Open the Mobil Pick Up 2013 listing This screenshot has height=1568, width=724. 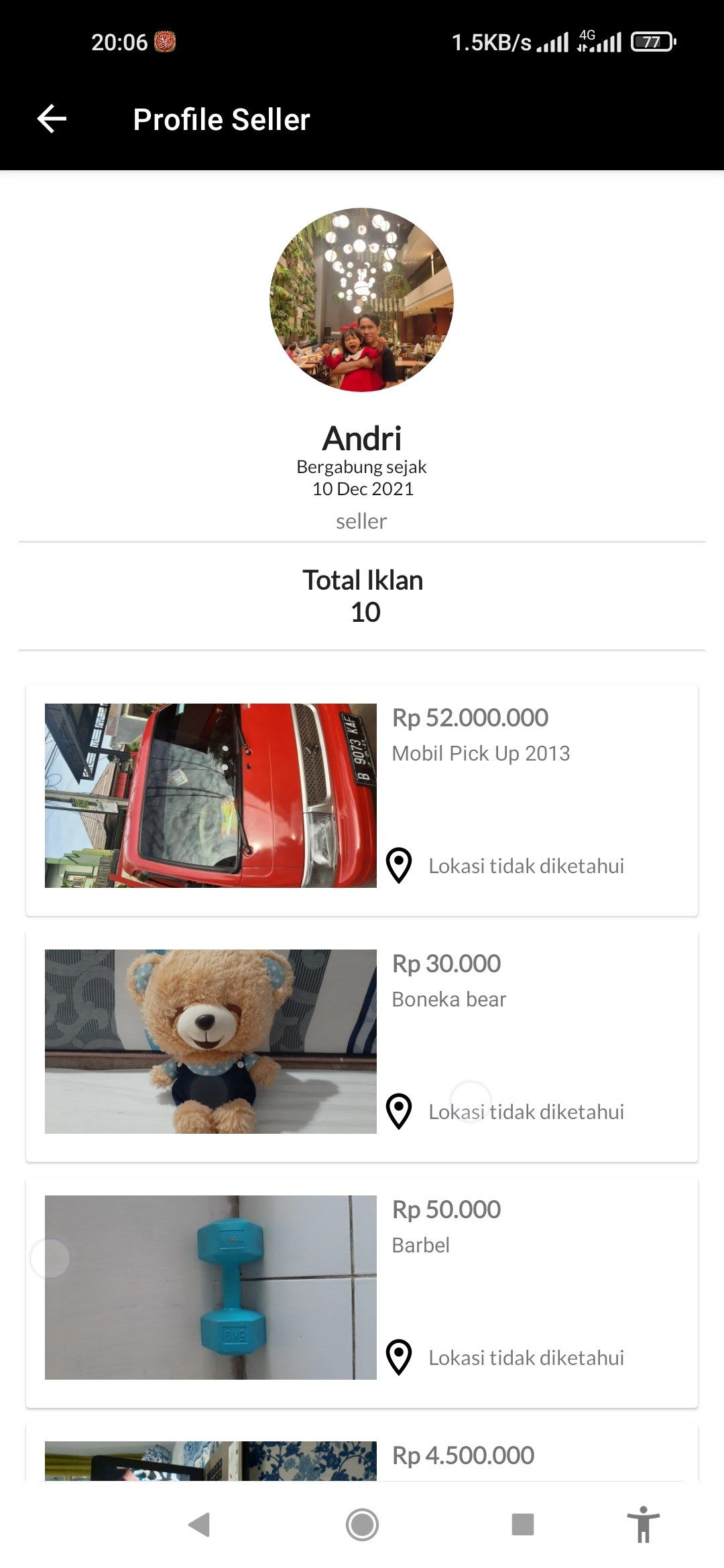[x=362, y=800]
